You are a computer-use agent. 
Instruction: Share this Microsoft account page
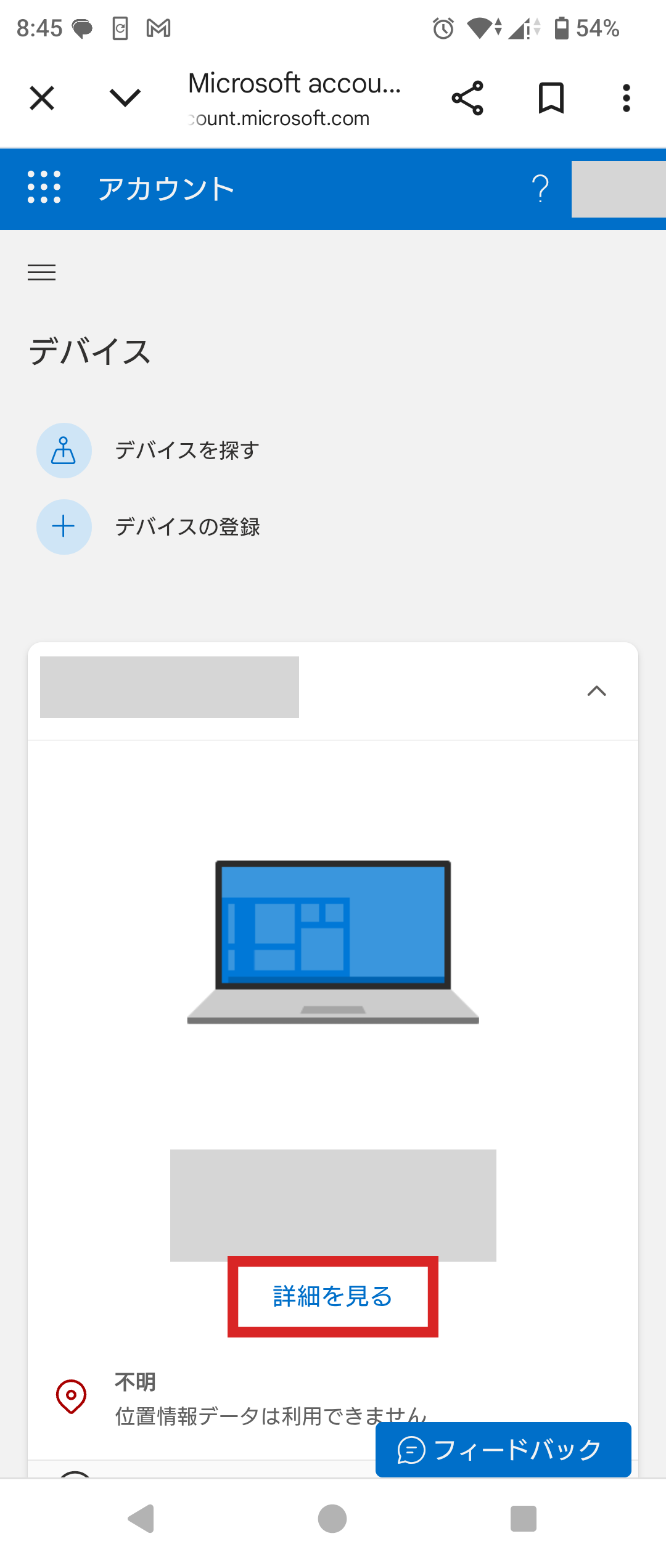[467, 98]
